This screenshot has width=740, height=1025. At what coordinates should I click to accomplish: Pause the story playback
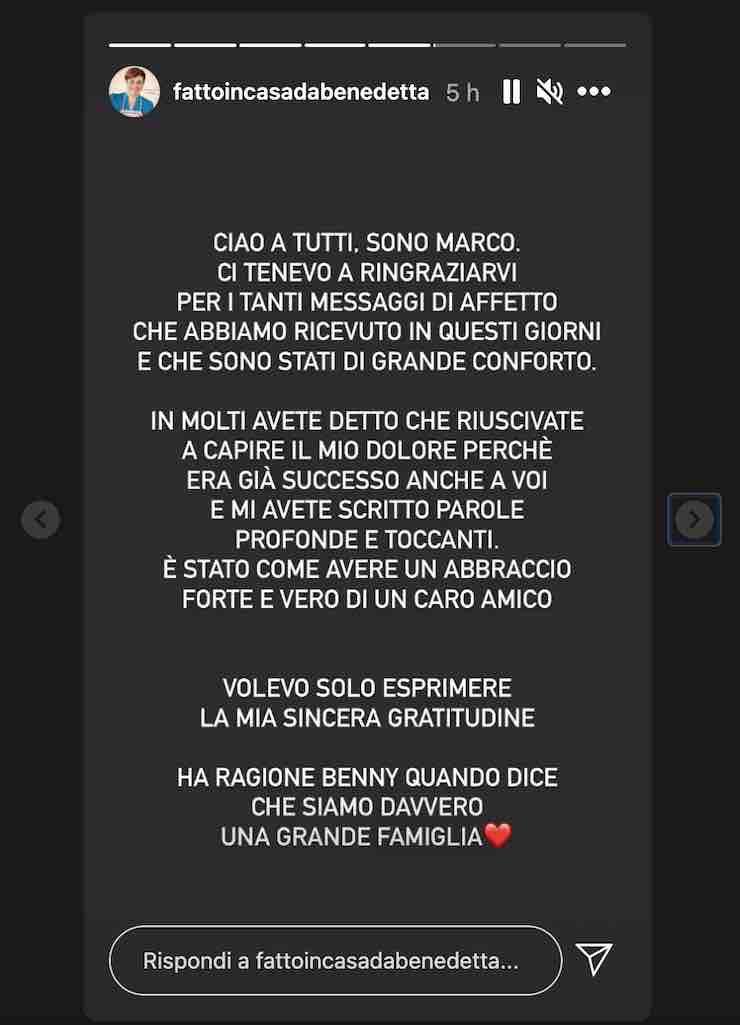click(511, 92)
